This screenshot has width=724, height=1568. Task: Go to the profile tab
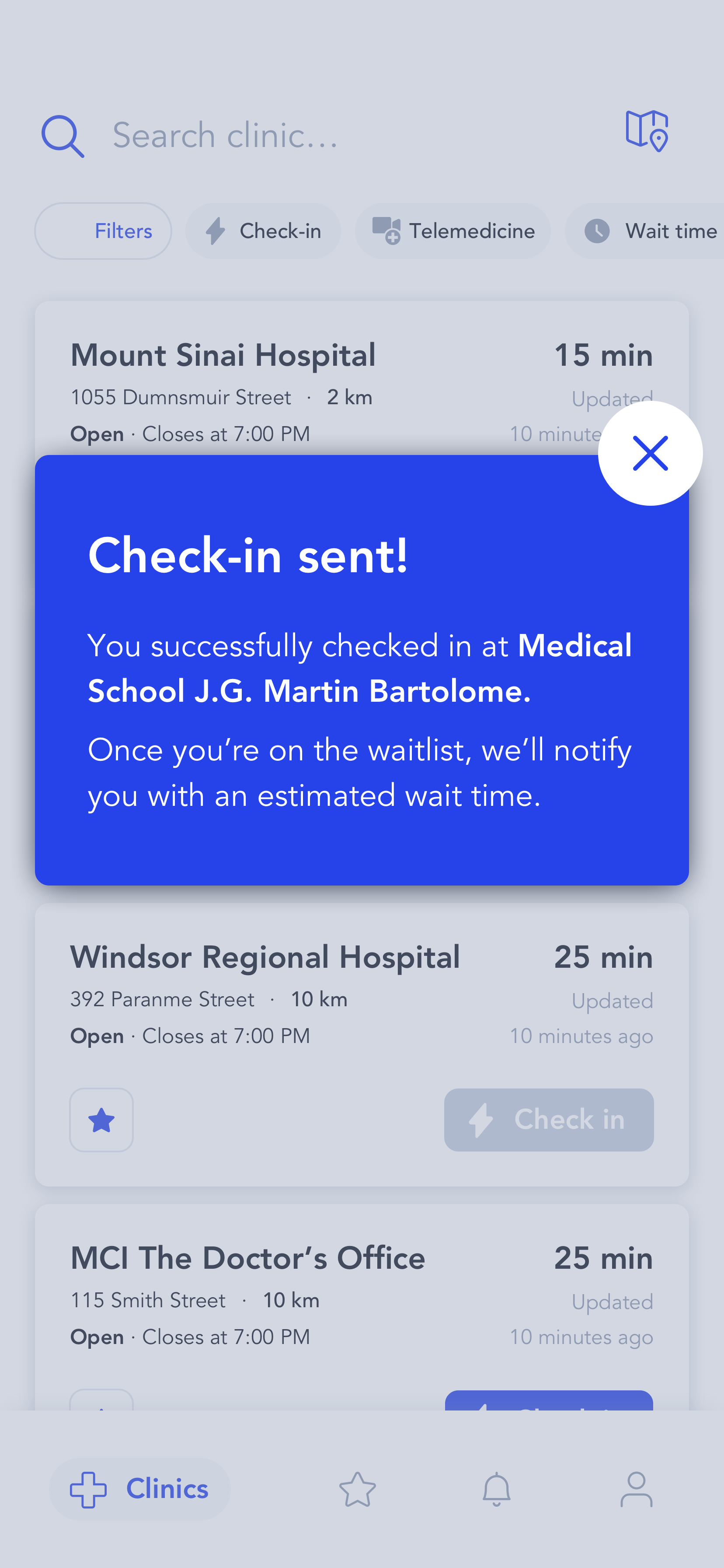point(637,1489)
